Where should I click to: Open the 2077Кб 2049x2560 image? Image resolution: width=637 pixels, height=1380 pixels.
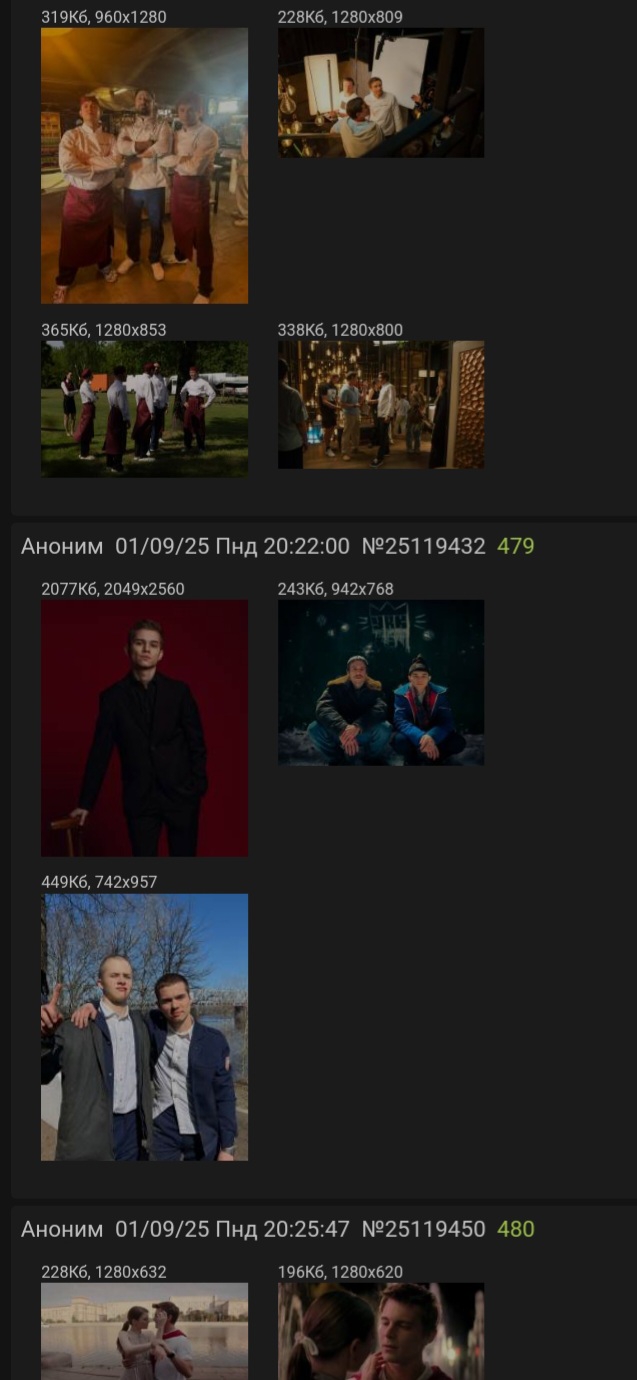pyautogui.click(x=144, y=728)
